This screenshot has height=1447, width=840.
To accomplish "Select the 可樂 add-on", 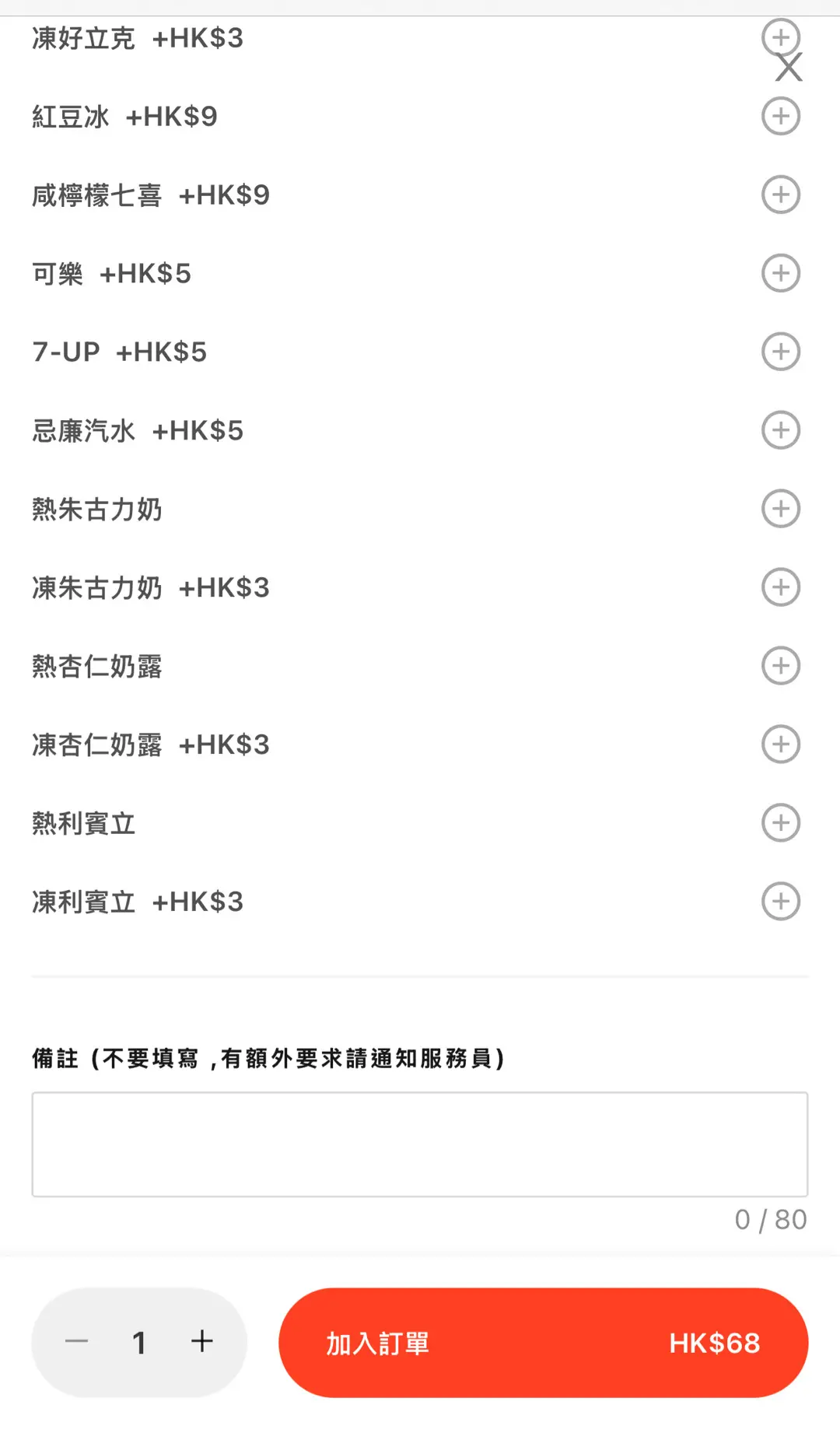I will [x=781, y=273].
